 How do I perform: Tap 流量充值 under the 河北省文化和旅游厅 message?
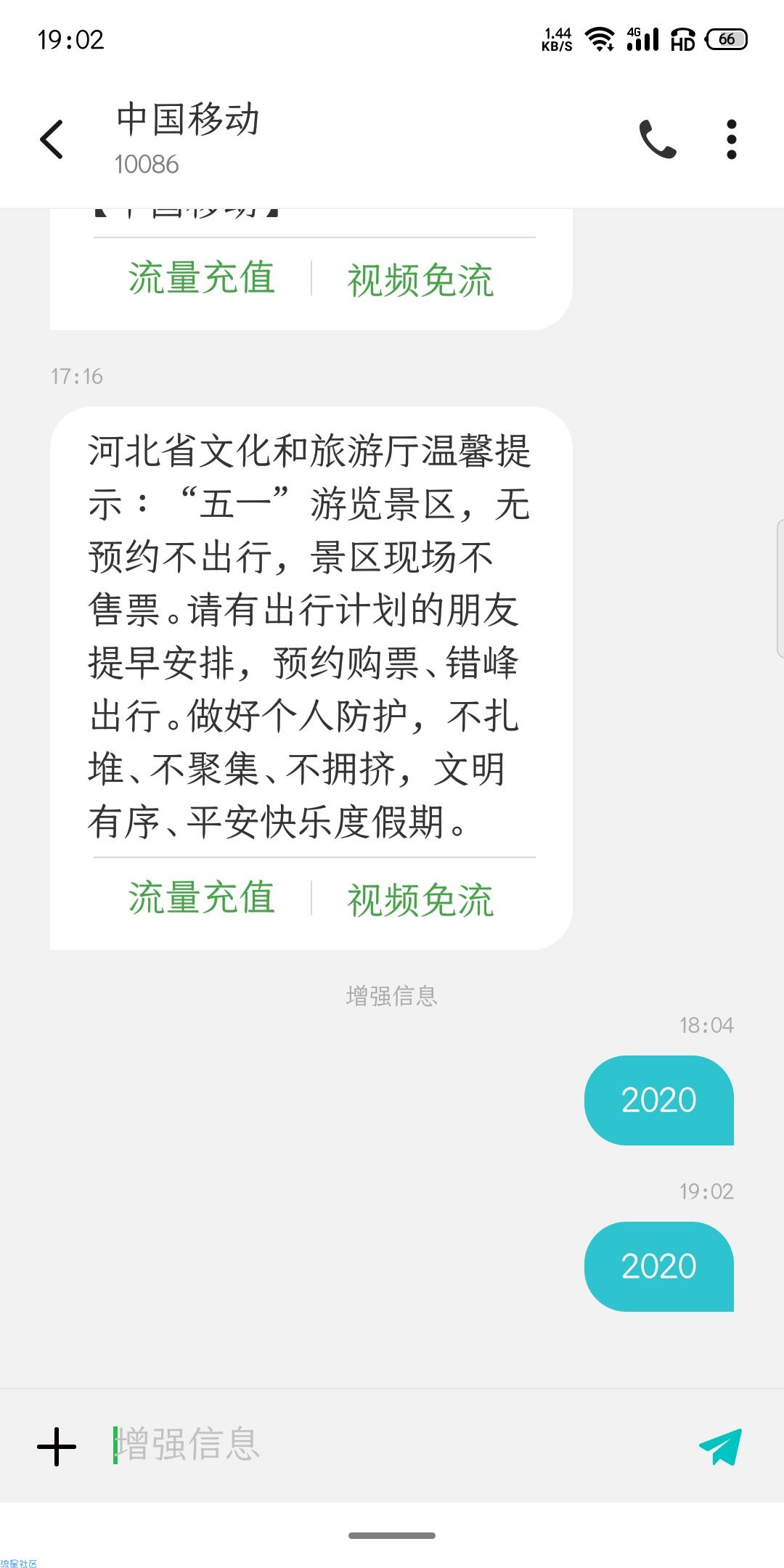pos(202,899)
